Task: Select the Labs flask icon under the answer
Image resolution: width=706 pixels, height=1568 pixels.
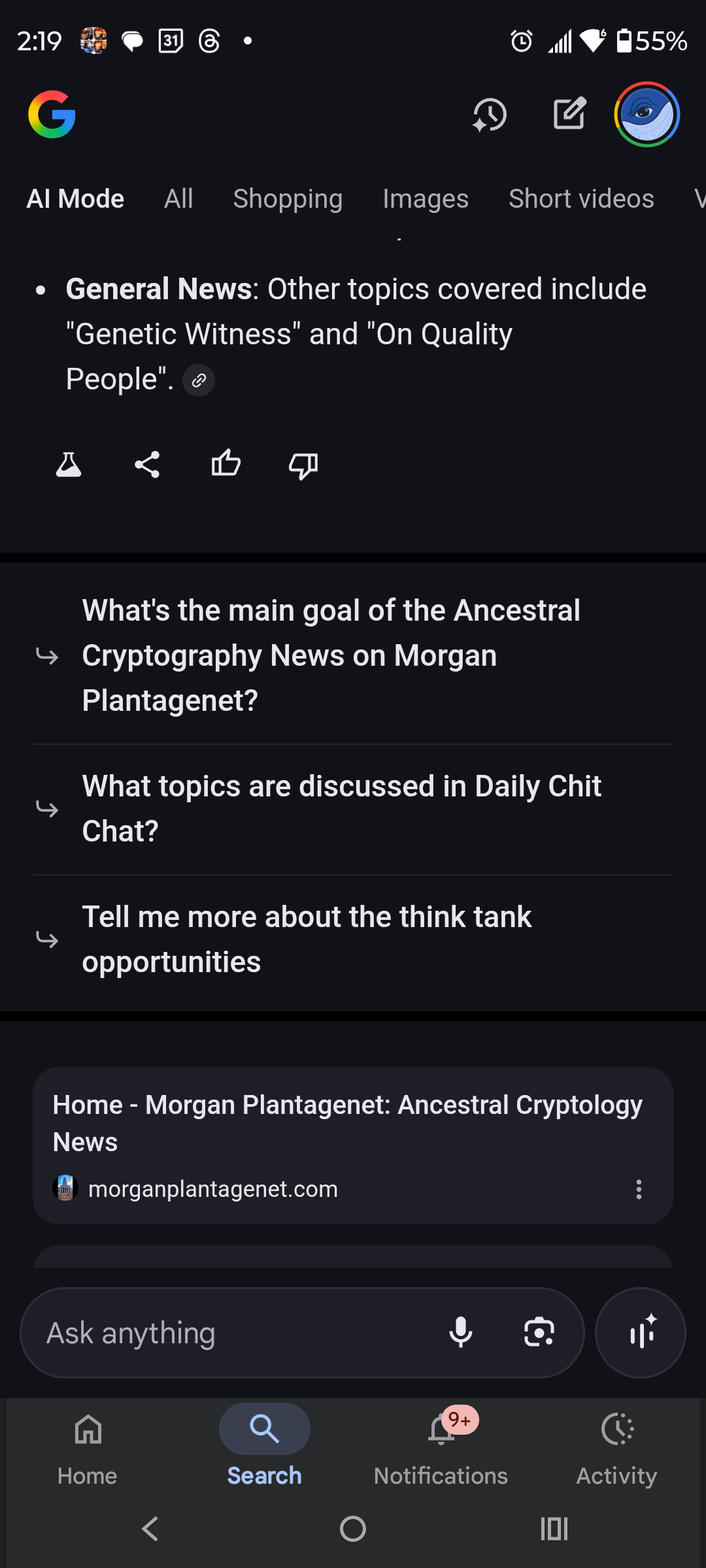Action: (68, 465)
